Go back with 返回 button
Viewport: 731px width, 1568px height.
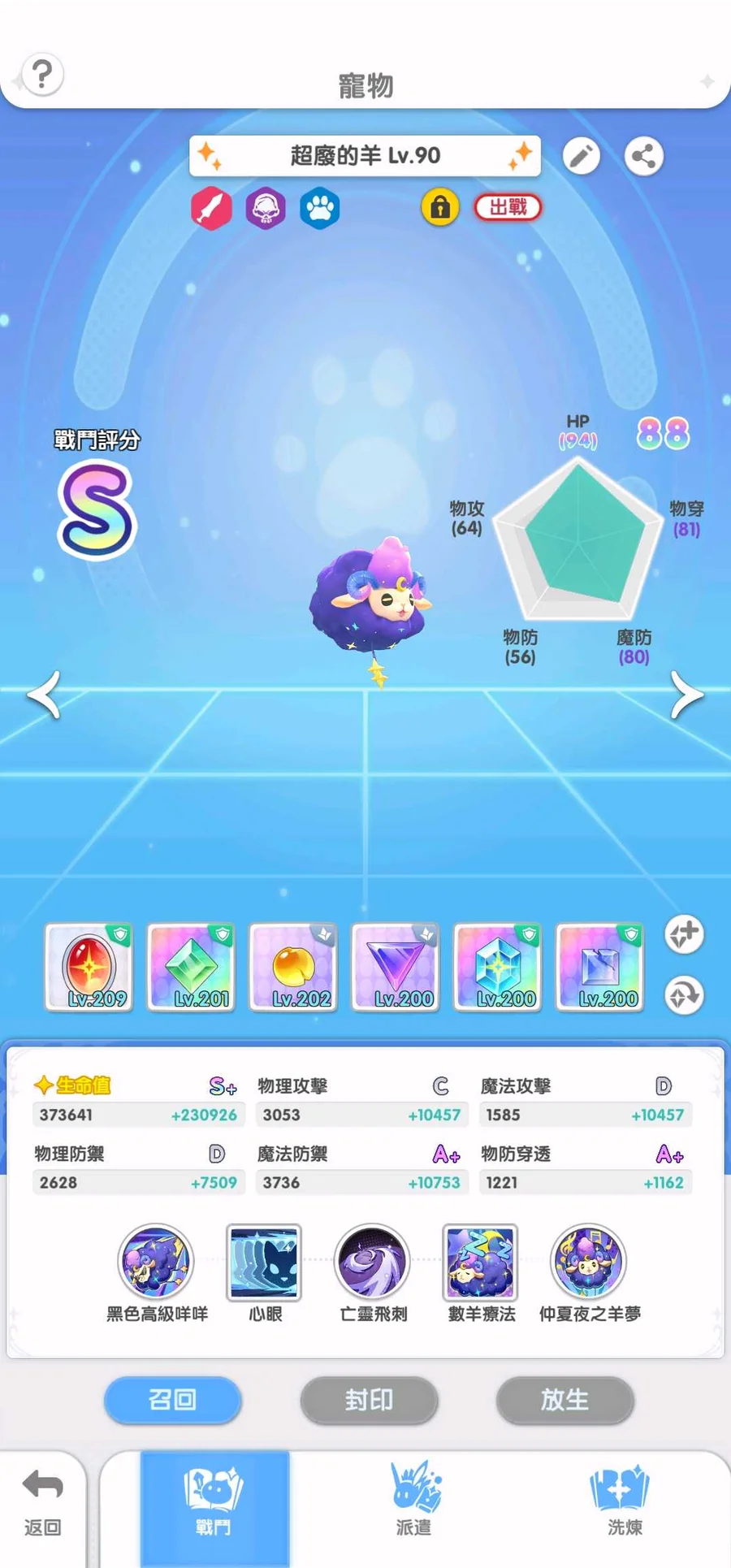tap(42, 1503)
